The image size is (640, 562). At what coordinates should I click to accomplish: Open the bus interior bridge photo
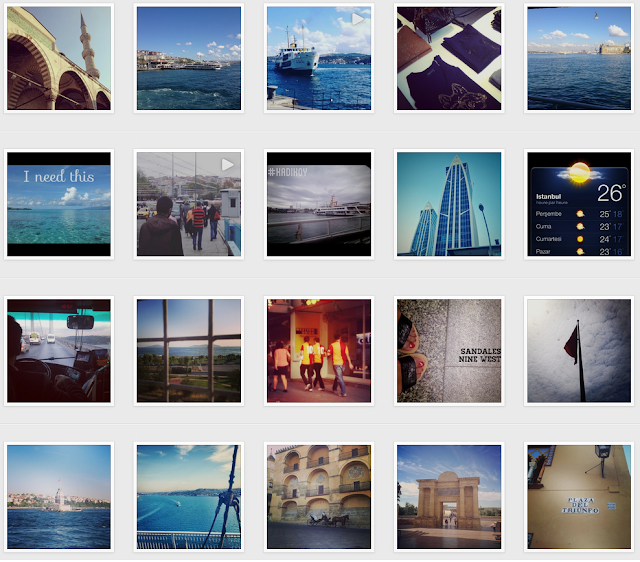point(59,350)
